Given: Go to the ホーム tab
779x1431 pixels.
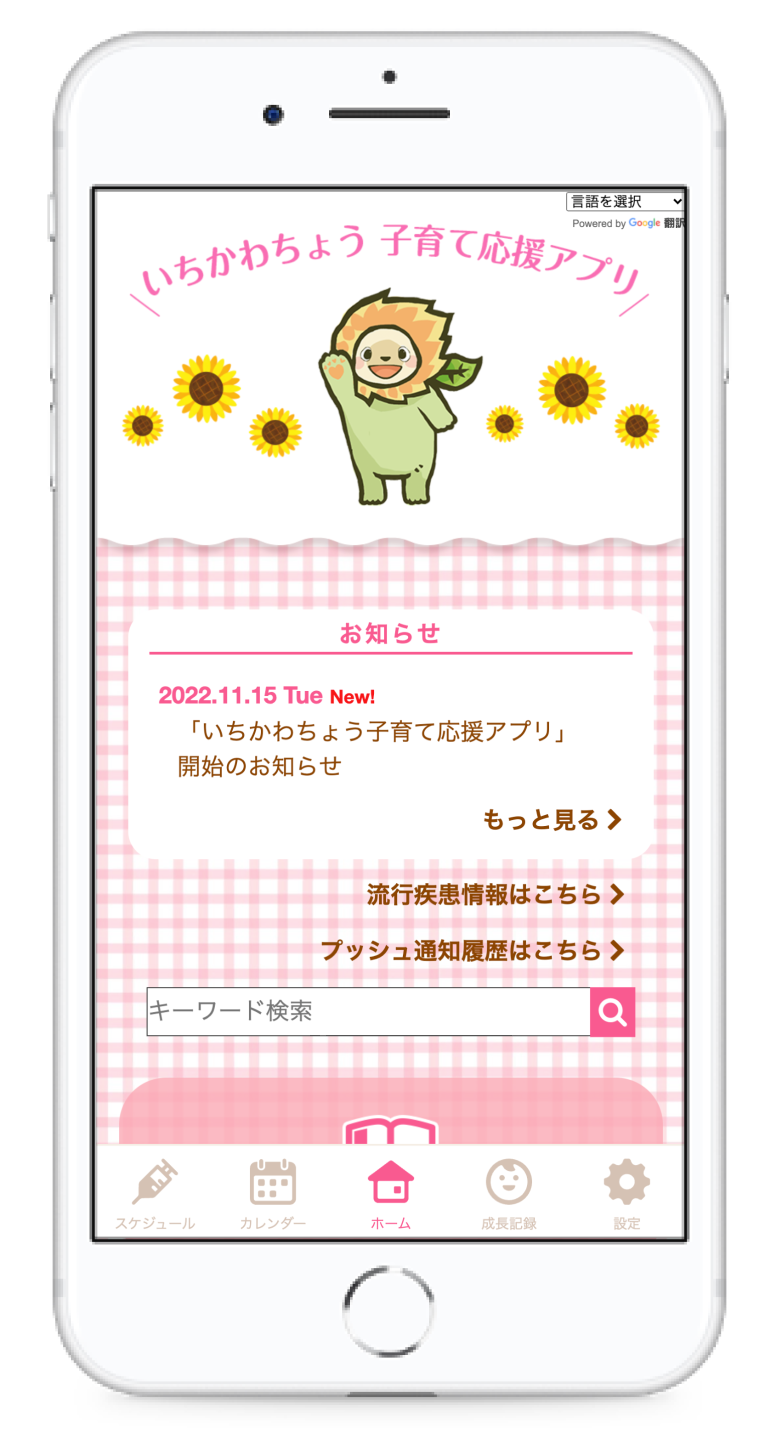Looking at the screenshot, I should (390, 1195).
